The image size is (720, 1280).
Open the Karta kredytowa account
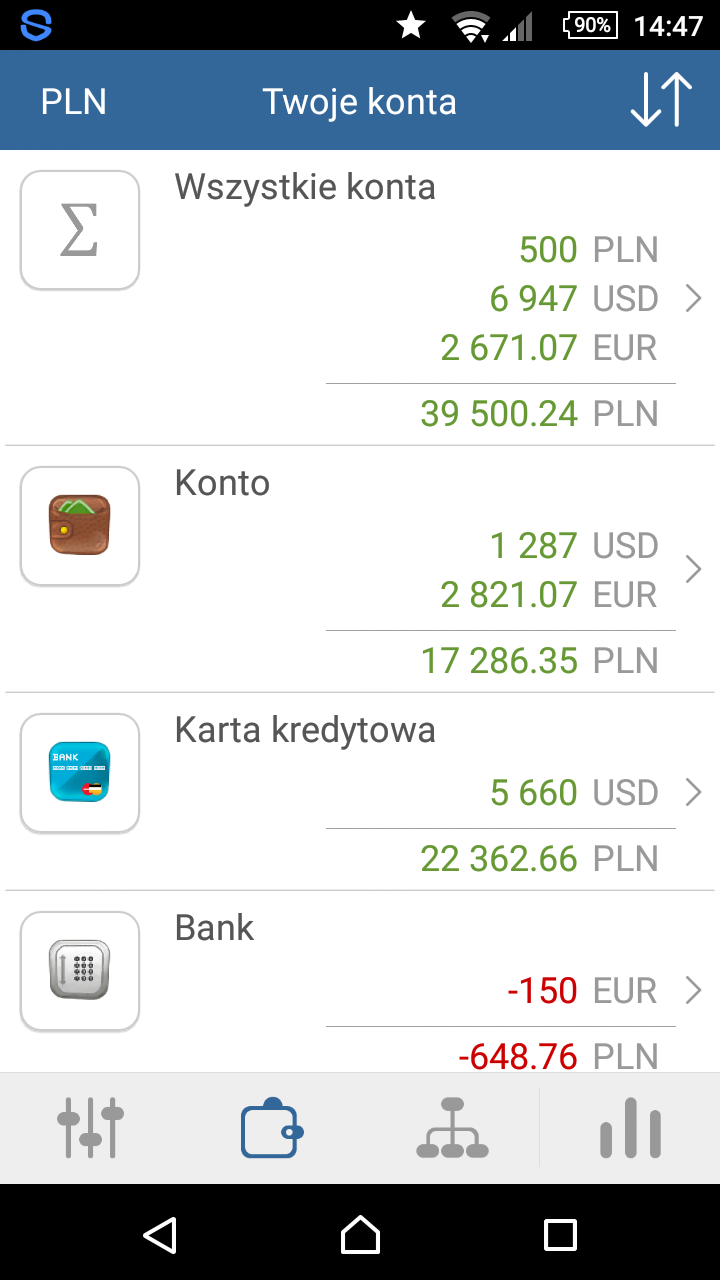360,792
